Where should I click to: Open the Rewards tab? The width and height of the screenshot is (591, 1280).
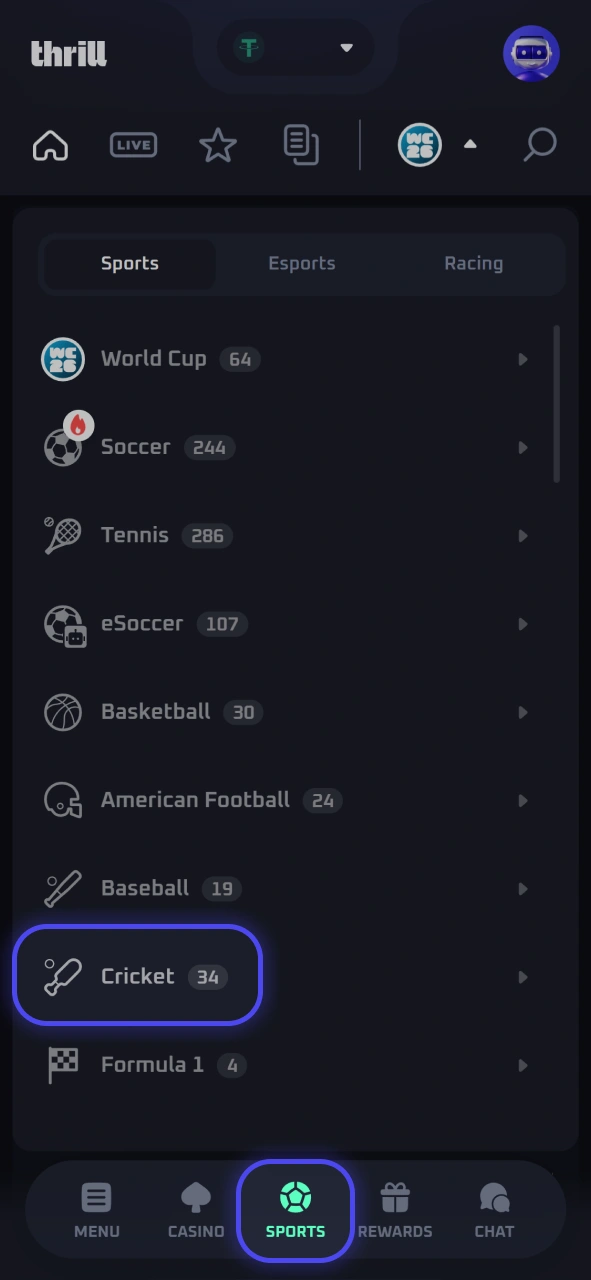pyautogui.click(x=395, y=1210)
